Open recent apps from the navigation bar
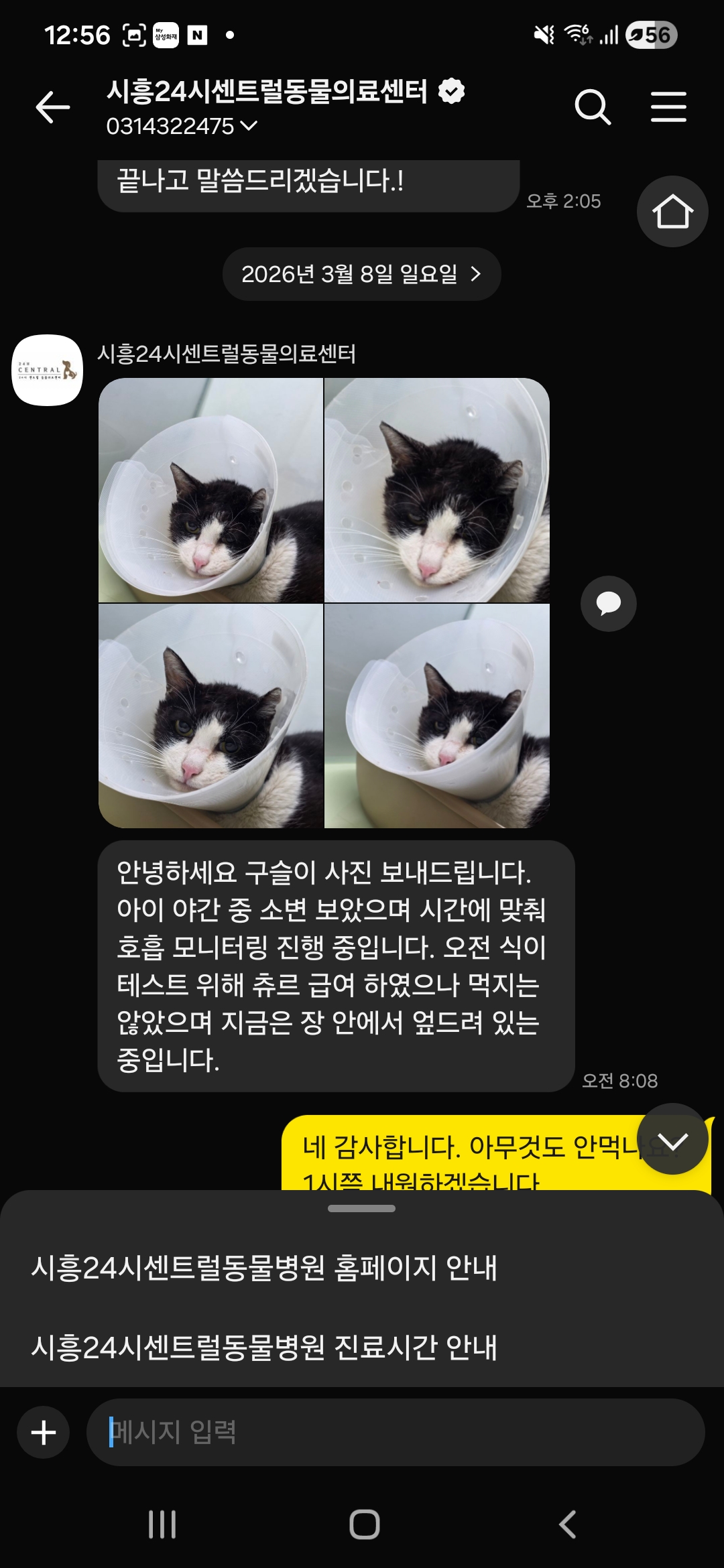Screen dimensions: 724x1568 coord(162,1524)
